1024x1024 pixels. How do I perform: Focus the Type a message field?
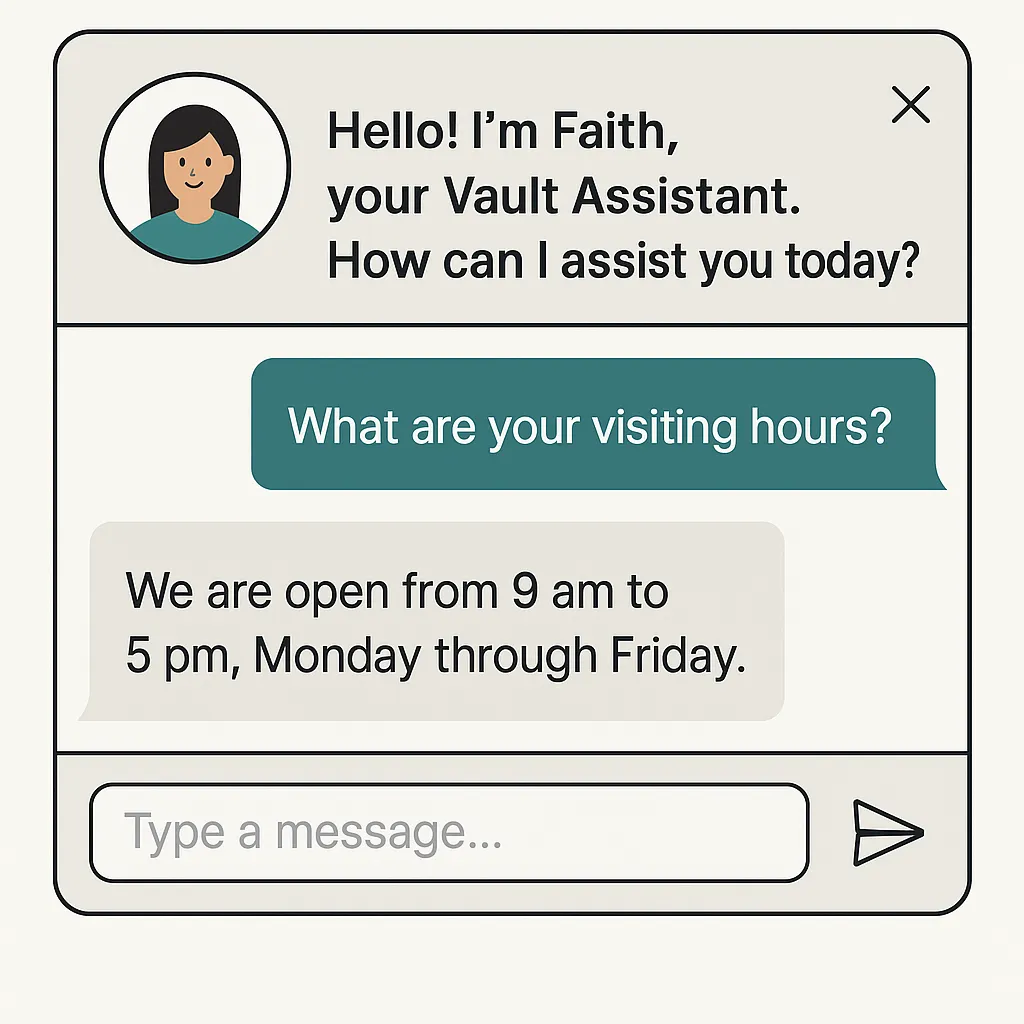tap(449, 832)
